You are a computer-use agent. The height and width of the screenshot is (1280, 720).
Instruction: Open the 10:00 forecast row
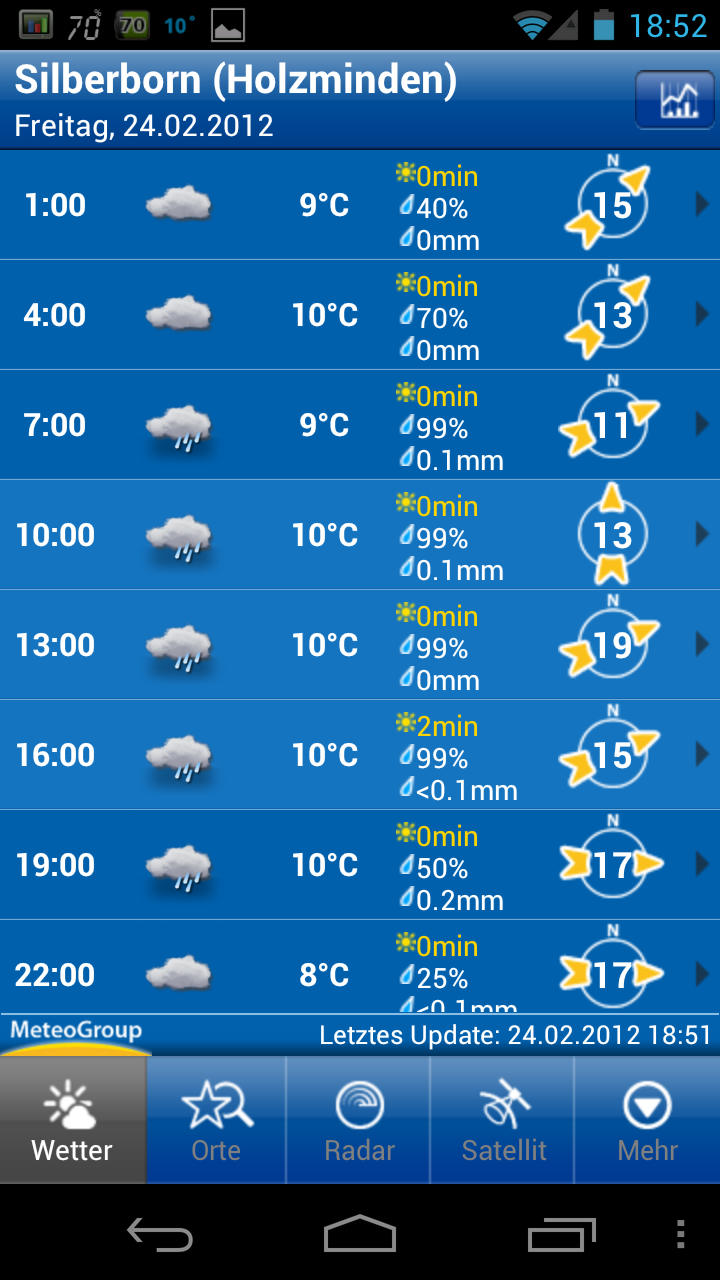pyautogui.click(x=360, y=535)
